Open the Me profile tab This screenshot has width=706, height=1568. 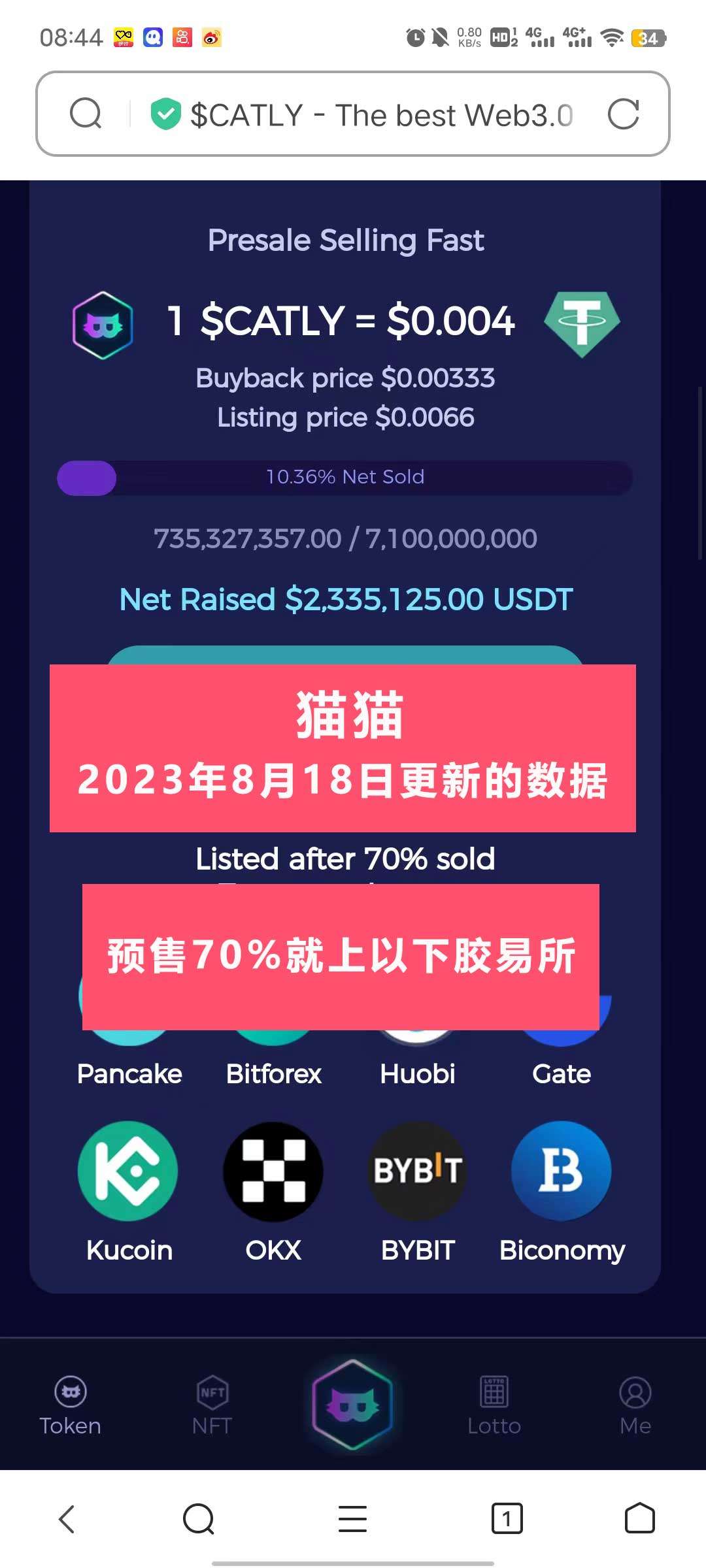pyautogui.click(x=635, y=1407)
